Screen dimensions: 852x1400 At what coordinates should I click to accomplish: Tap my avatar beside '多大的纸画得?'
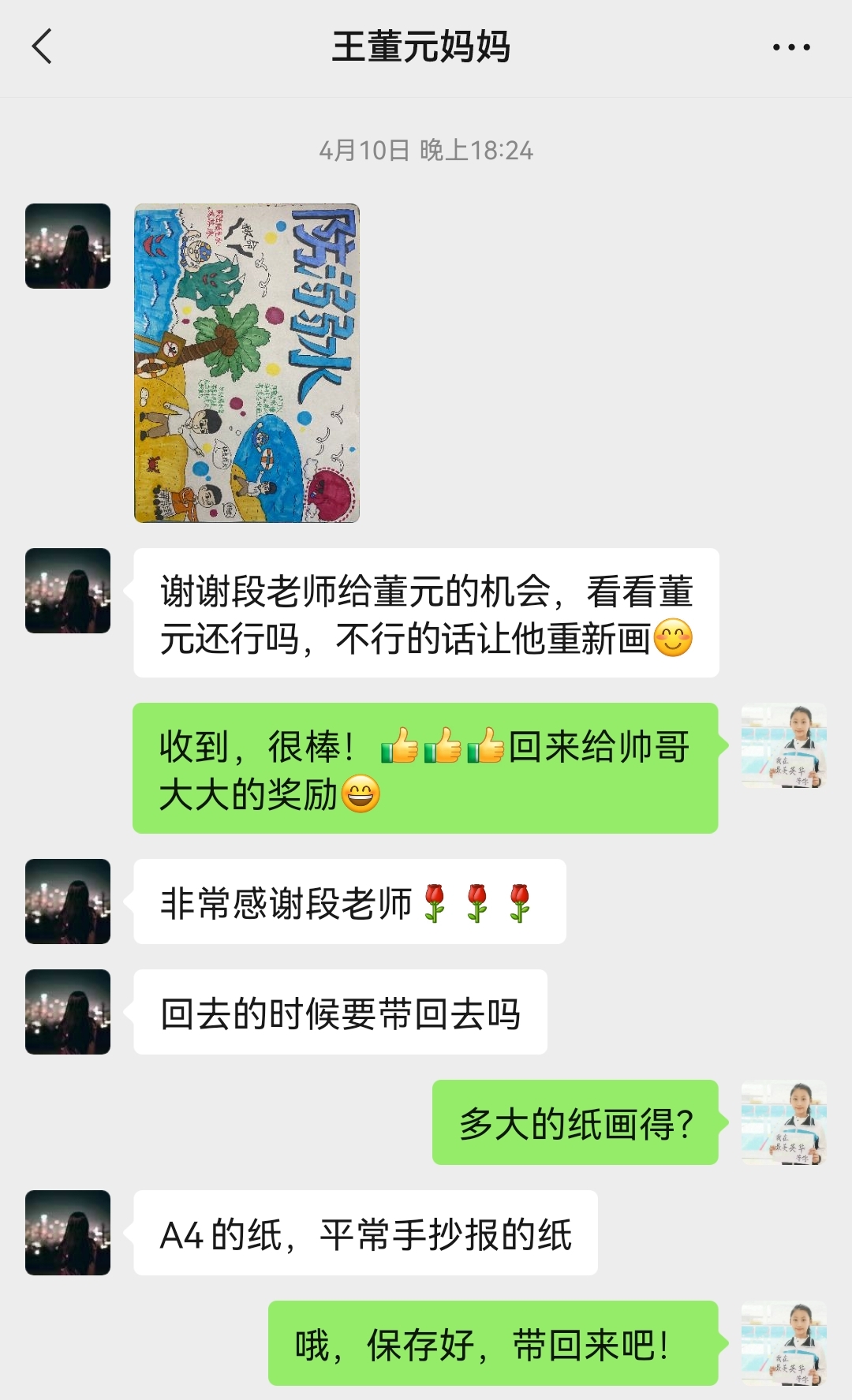pos(783,1122)
